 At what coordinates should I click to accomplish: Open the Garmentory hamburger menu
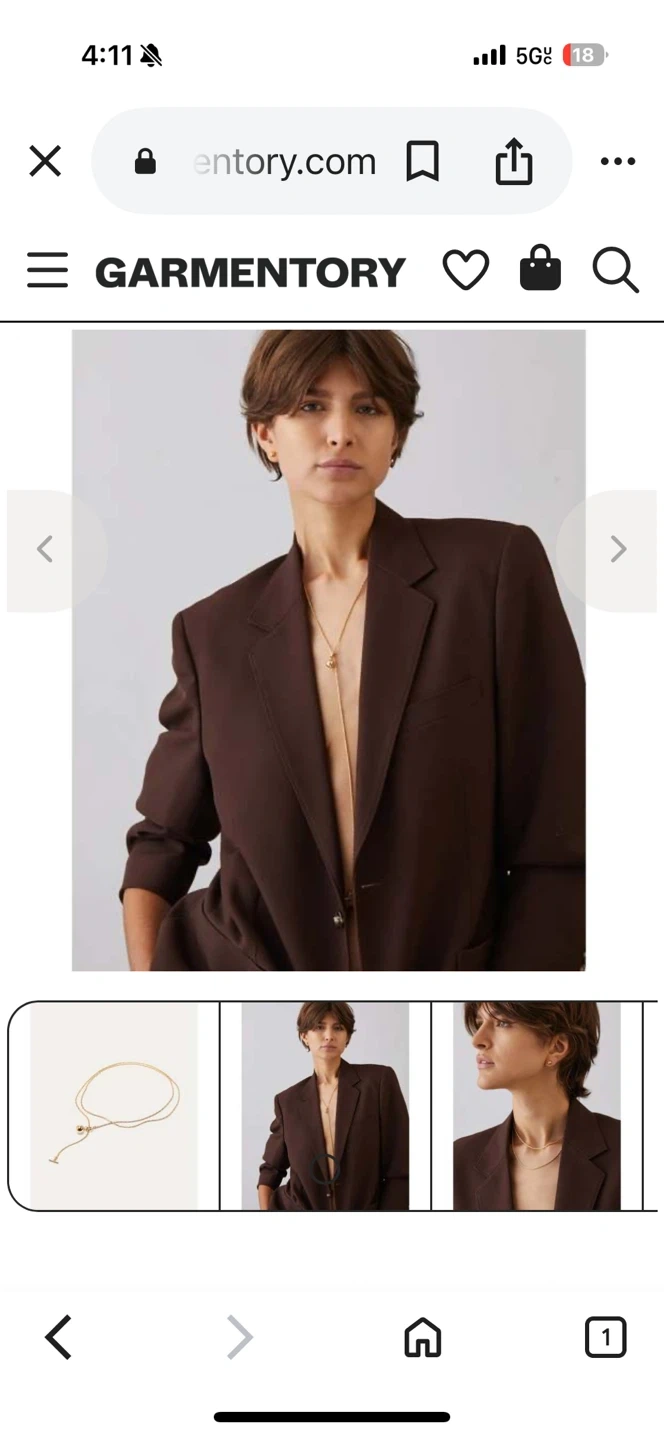[47, 271]
